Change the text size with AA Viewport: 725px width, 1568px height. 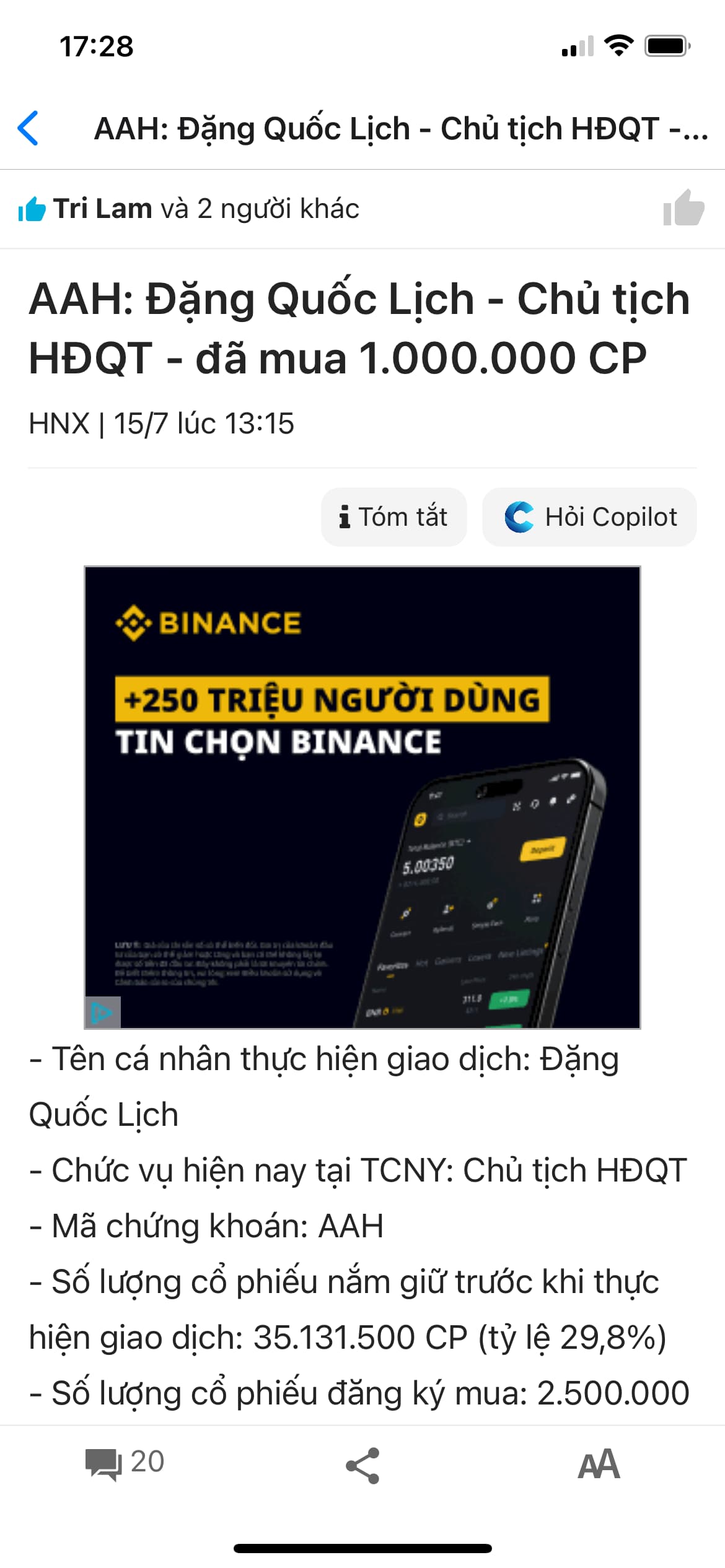(599, 1465)
